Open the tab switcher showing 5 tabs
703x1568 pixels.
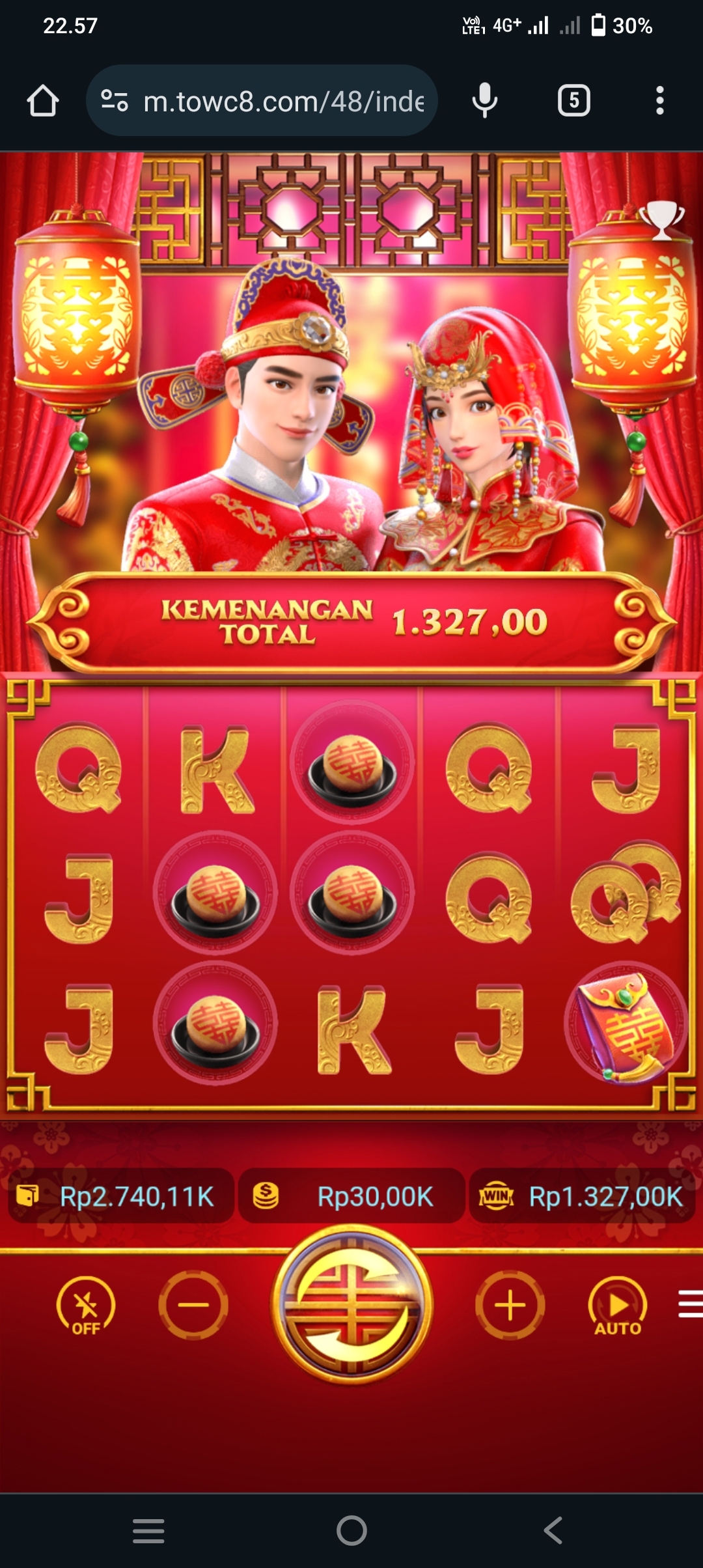pyautogui.click(x=573, y=101)
